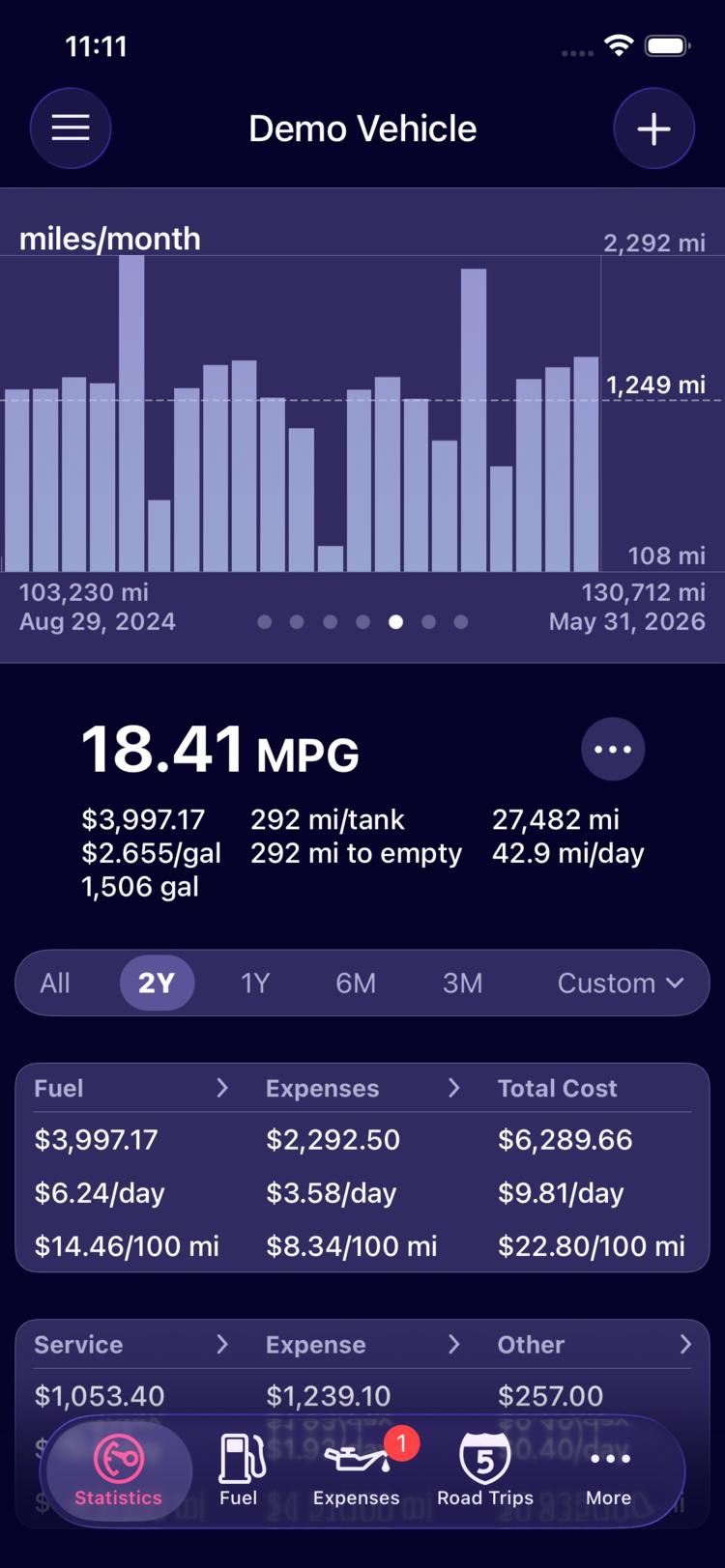Open the Expense breakdown
The width and height of the screenshot is (725, 1568).
point(363,1344)
